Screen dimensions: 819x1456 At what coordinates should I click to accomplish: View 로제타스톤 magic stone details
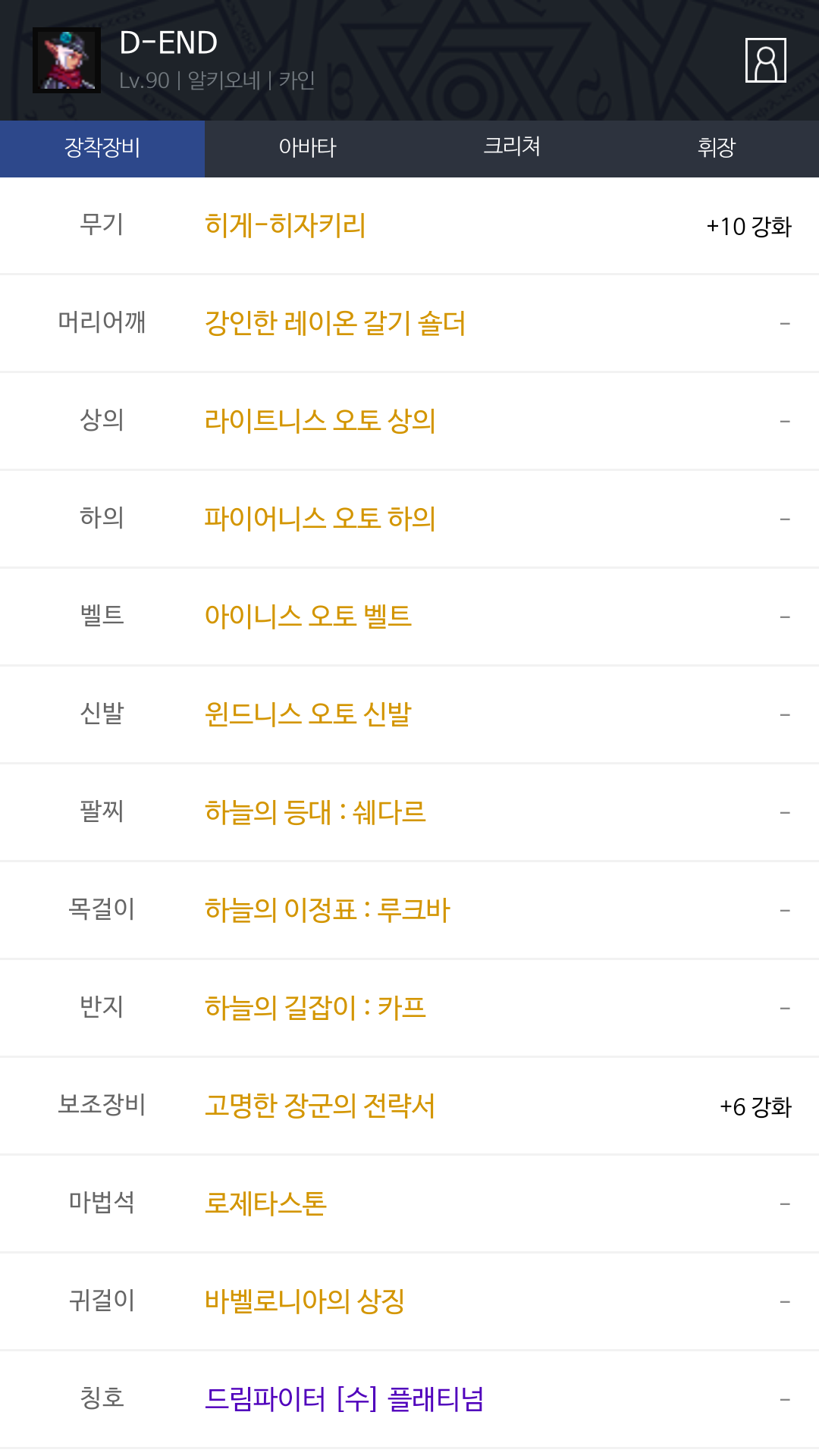[x=265, y=1203]
